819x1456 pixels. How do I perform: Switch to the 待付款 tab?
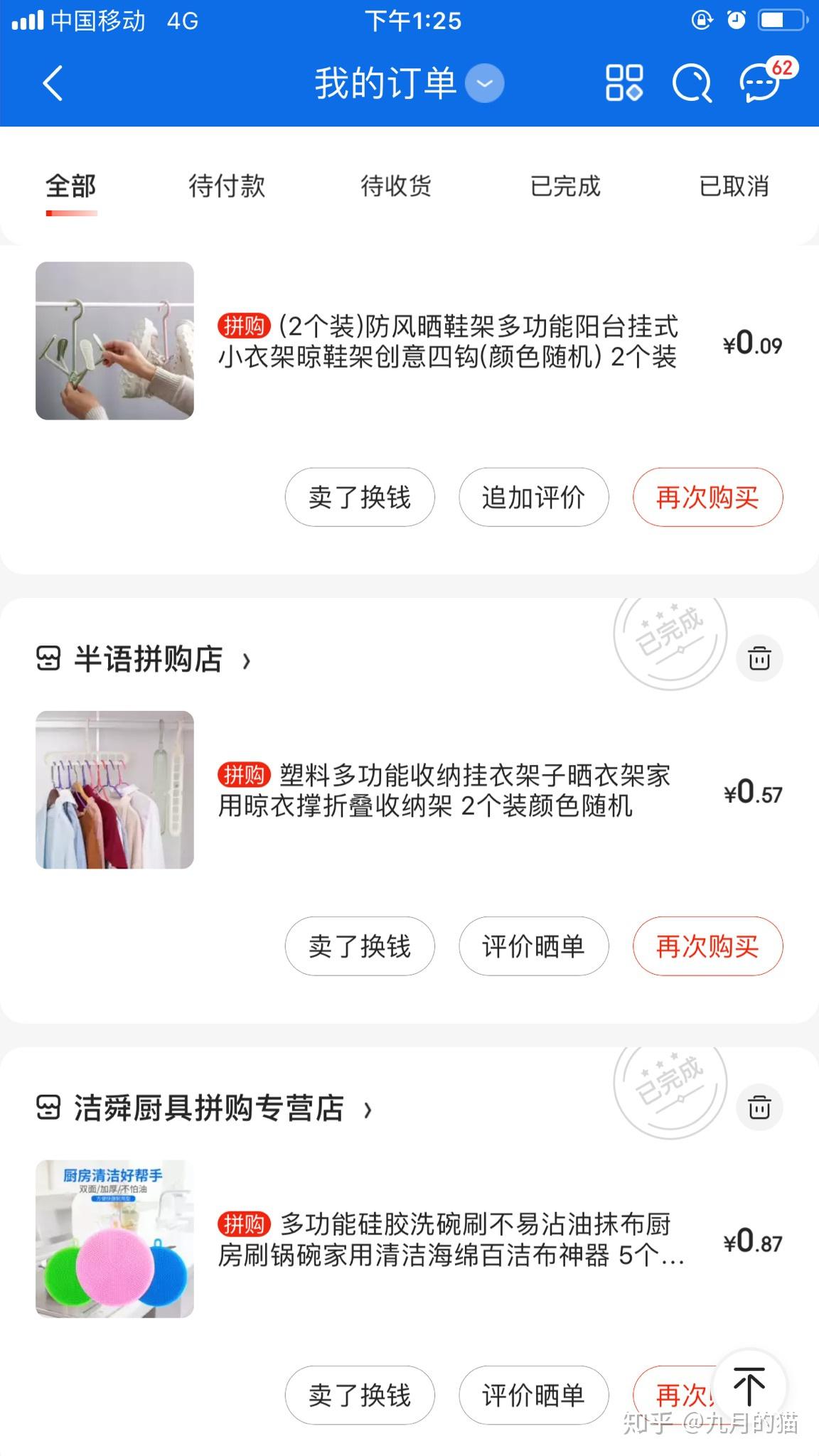coord(226,186)
